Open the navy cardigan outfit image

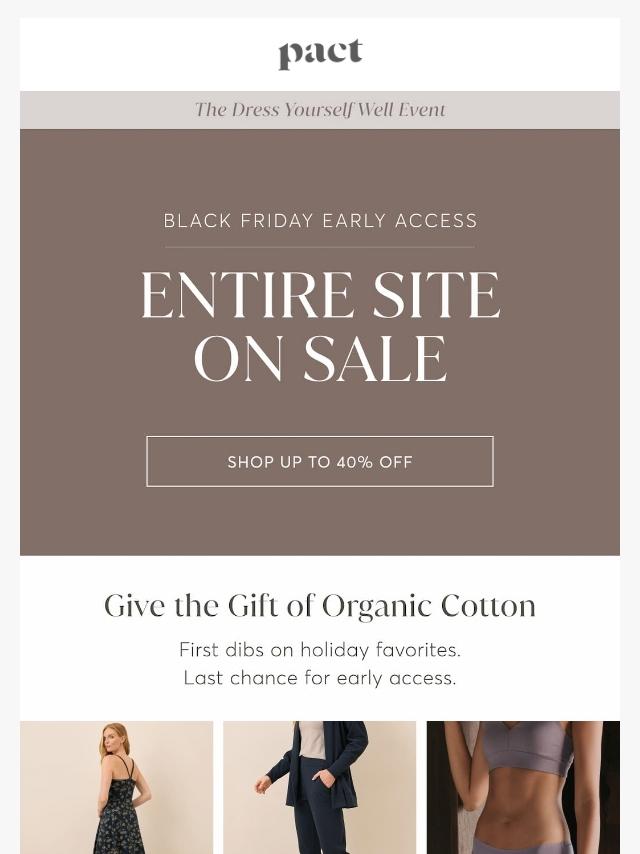[319, 787]
